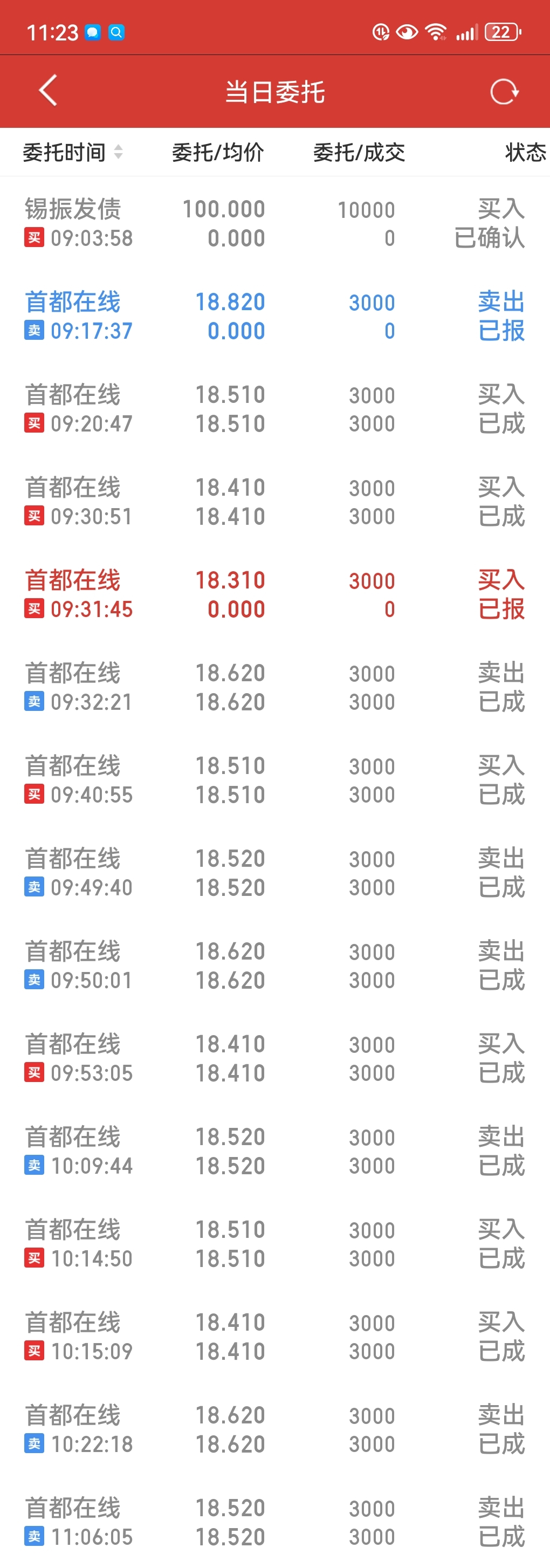Select the 首都在线 order at 09:30:51
Image resolution: width=550 pixels, height=1568 pixels.
[275, 502]
